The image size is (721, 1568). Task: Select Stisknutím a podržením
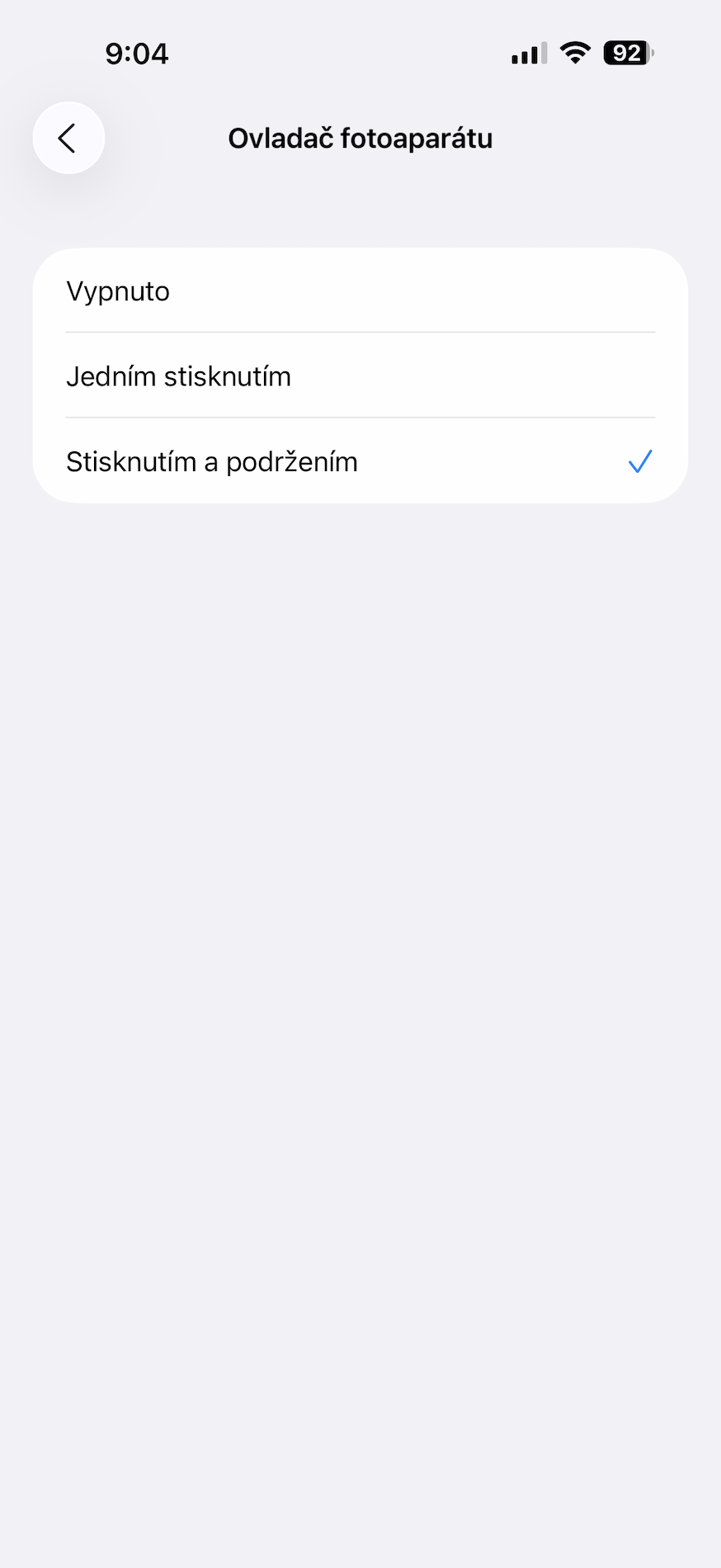pyautogui.click(x=360, y=460)
